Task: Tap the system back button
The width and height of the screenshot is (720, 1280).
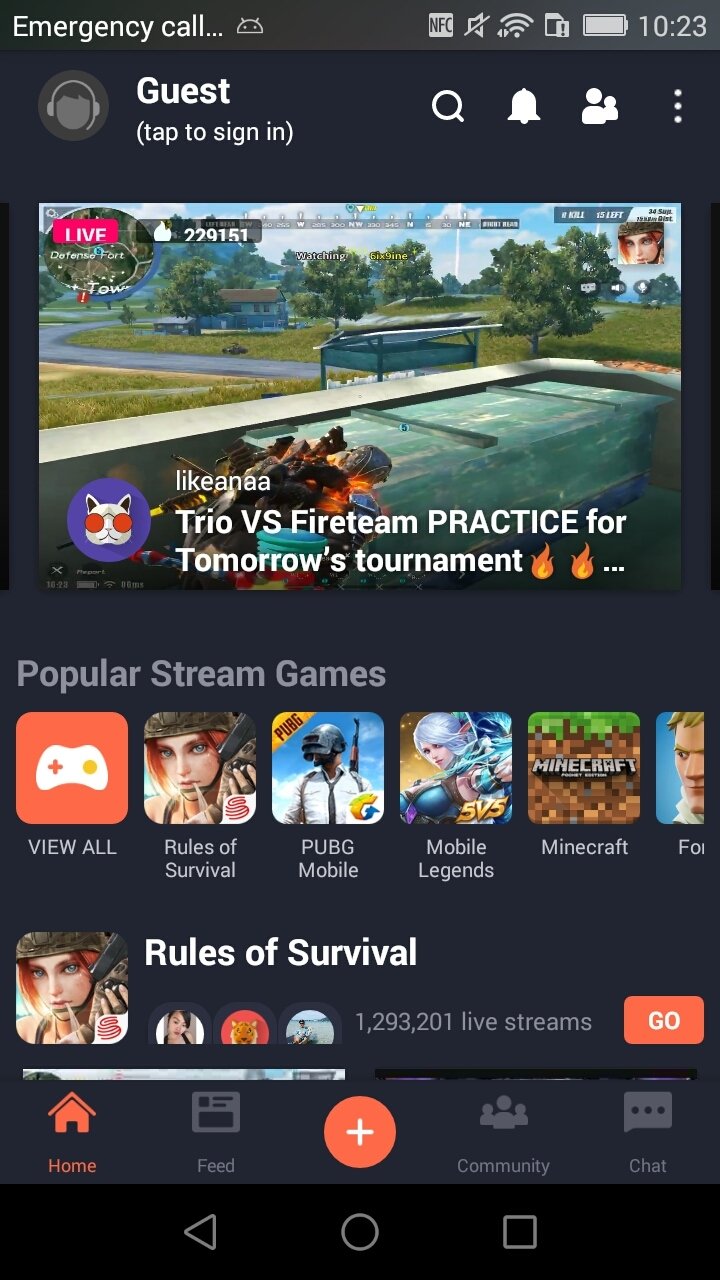Action: tap(201, 1232)
